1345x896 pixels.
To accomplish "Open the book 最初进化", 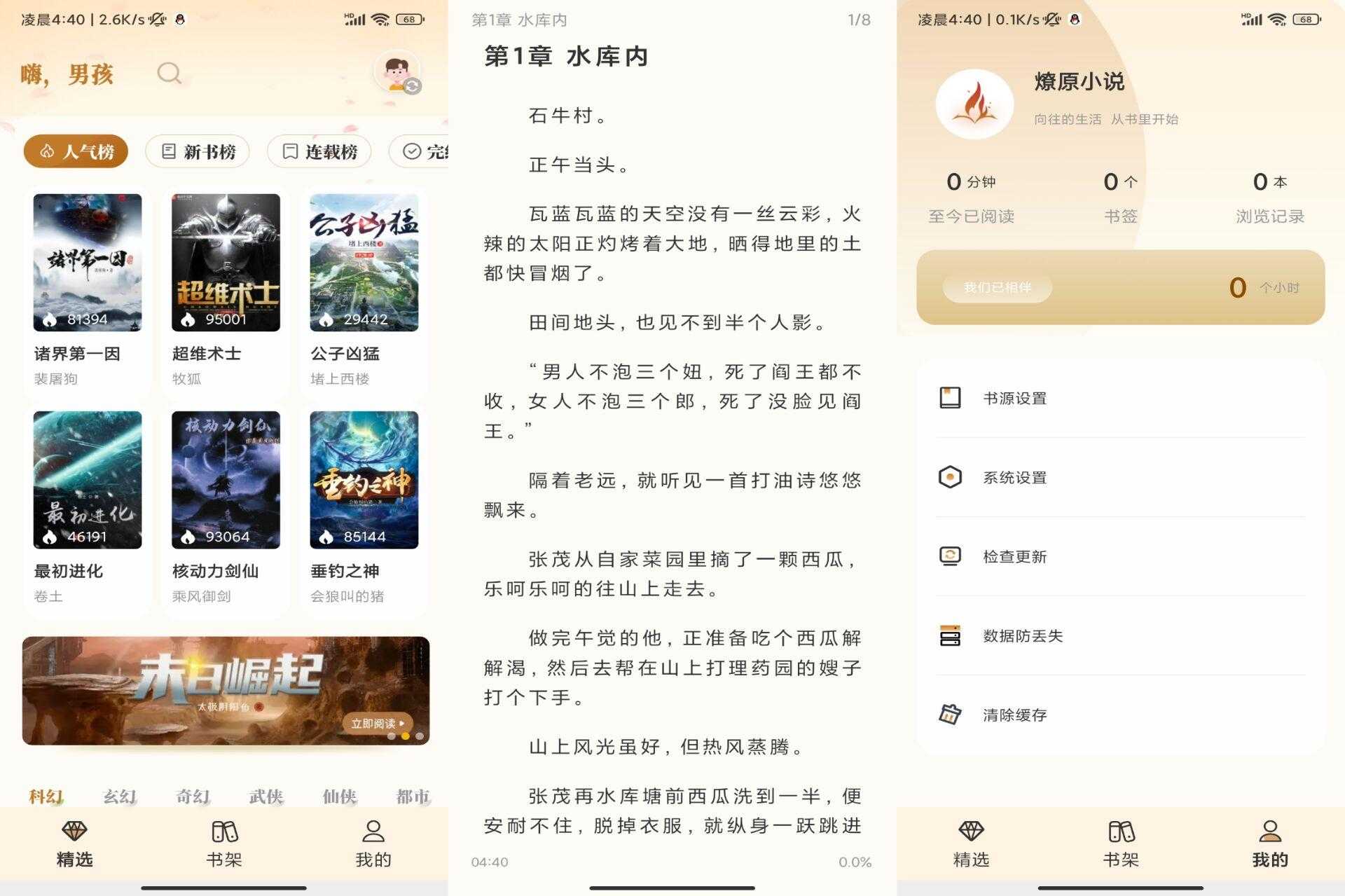I will click(x=88, y=480).
